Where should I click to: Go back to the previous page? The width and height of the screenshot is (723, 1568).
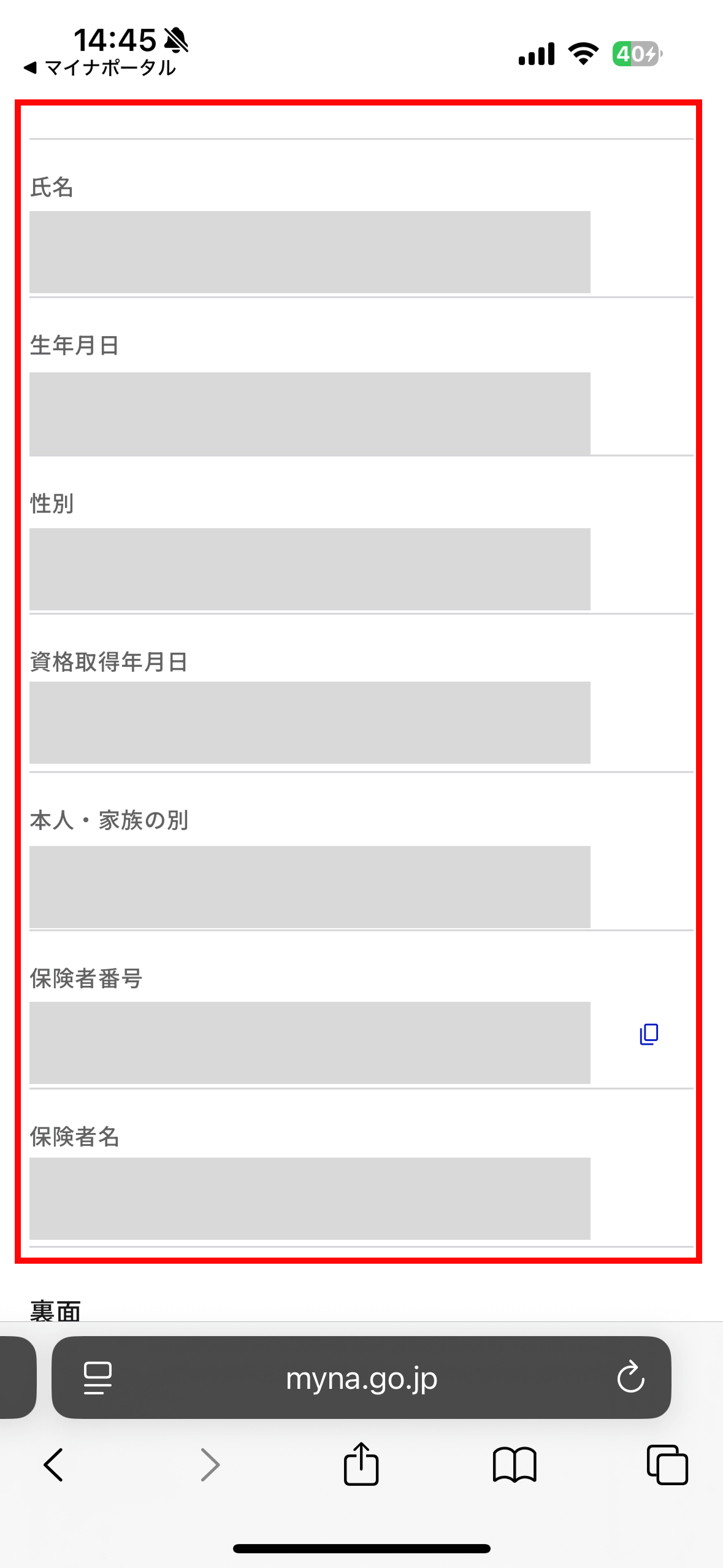coord(54,1465)
